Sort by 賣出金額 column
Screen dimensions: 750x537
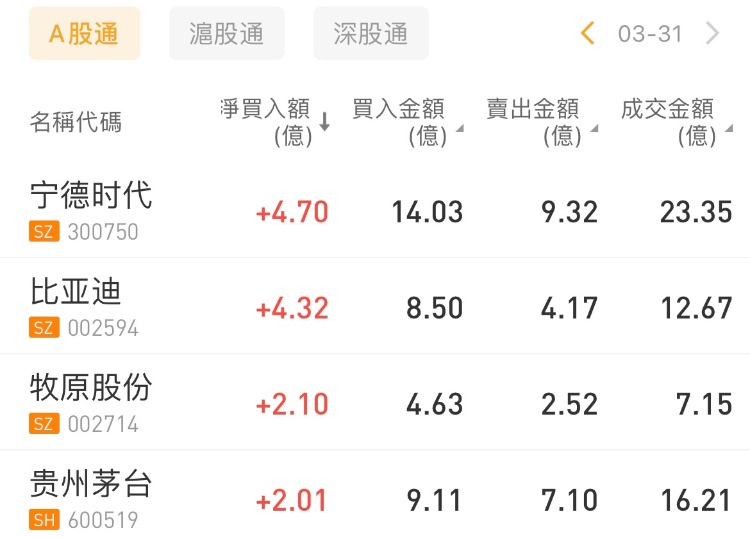coord(539,122)
